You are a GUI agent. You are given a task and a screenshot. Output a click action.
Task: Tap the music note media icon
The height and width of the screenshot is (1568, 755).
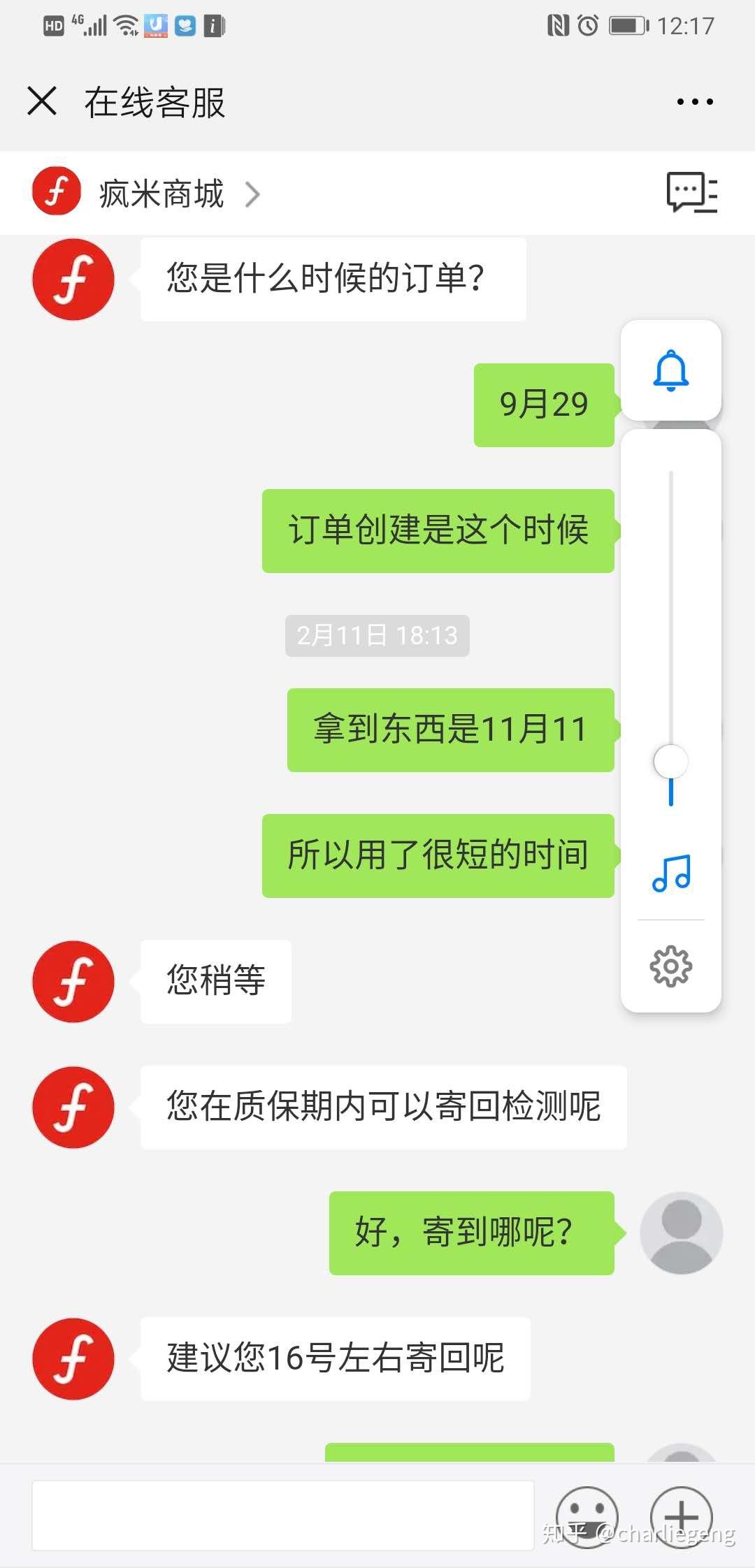pyautogui.click(x=671, y=873)
